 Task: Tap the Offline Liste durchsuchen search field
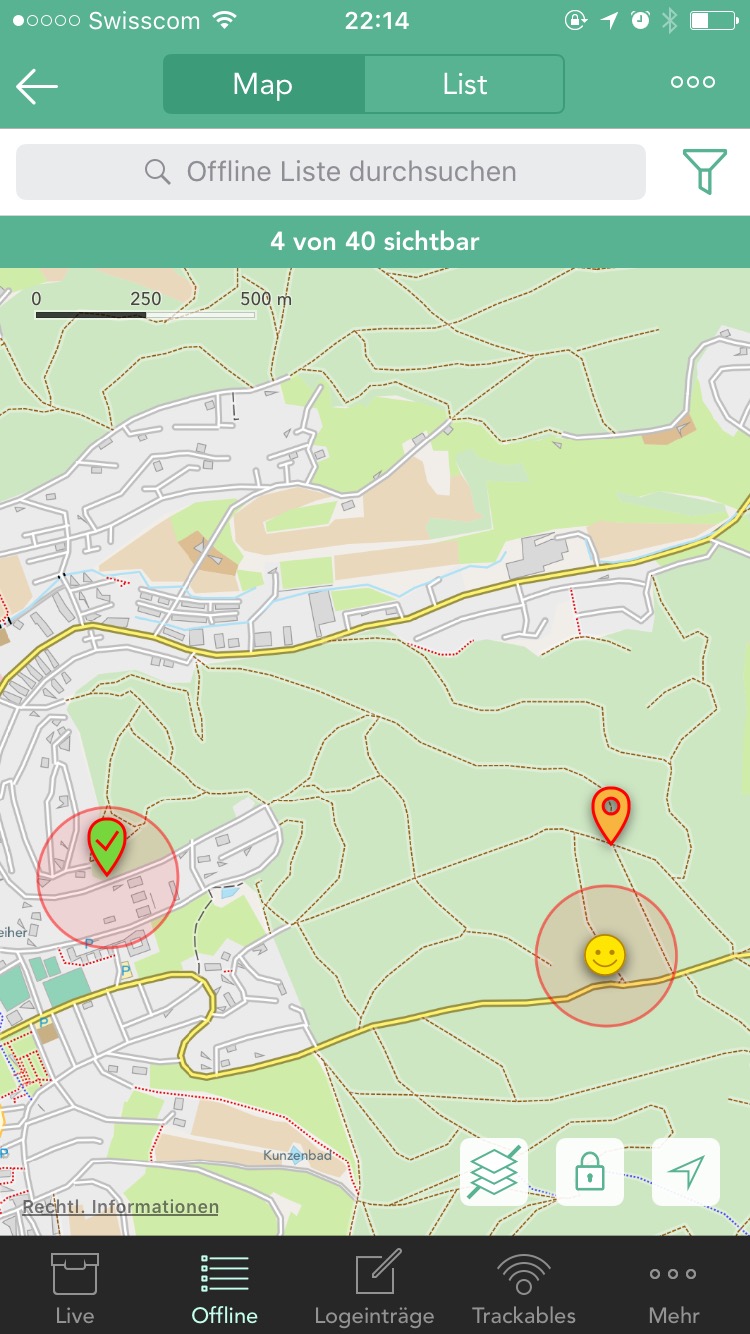pyautogui.click(x=331, y=172)
